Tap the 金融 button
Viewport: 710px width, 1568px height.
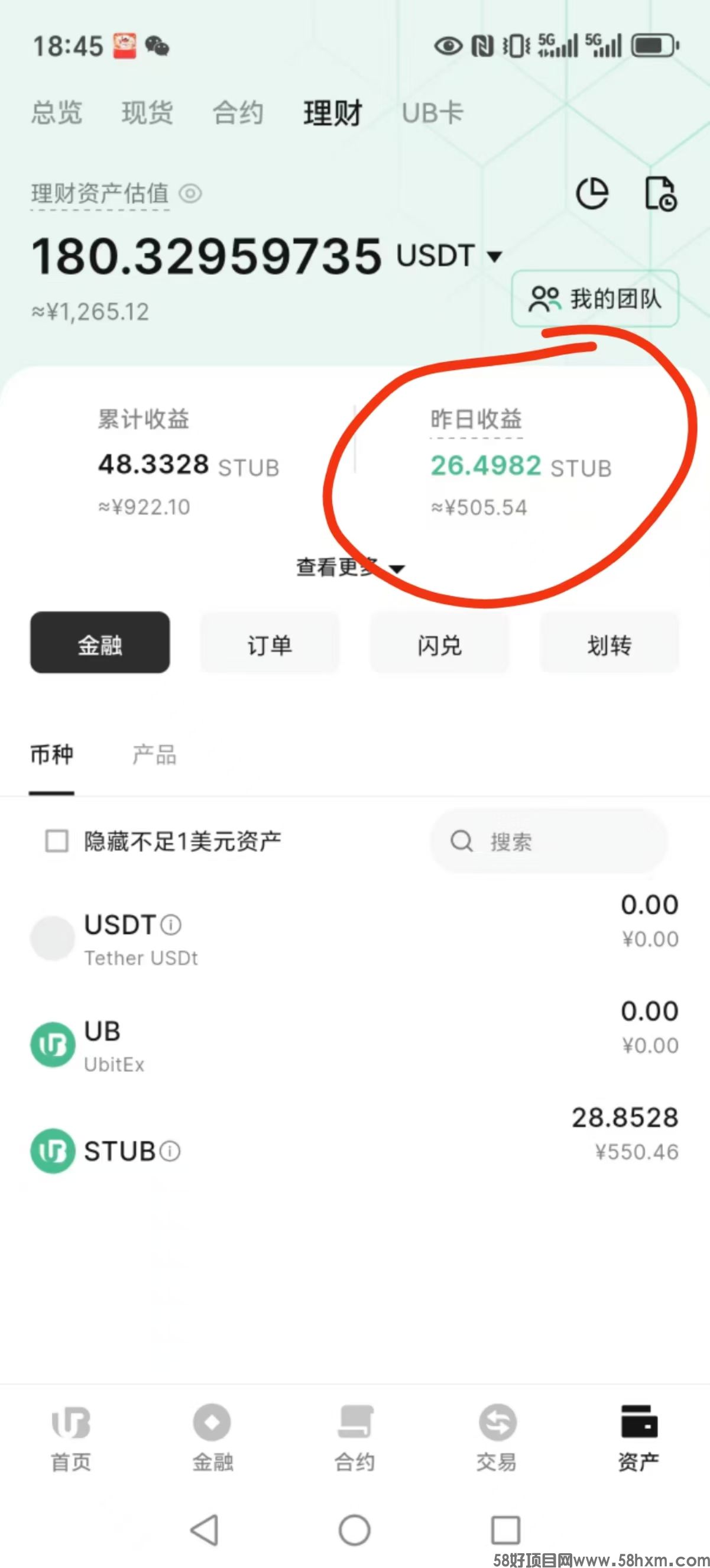click(100, 643)
